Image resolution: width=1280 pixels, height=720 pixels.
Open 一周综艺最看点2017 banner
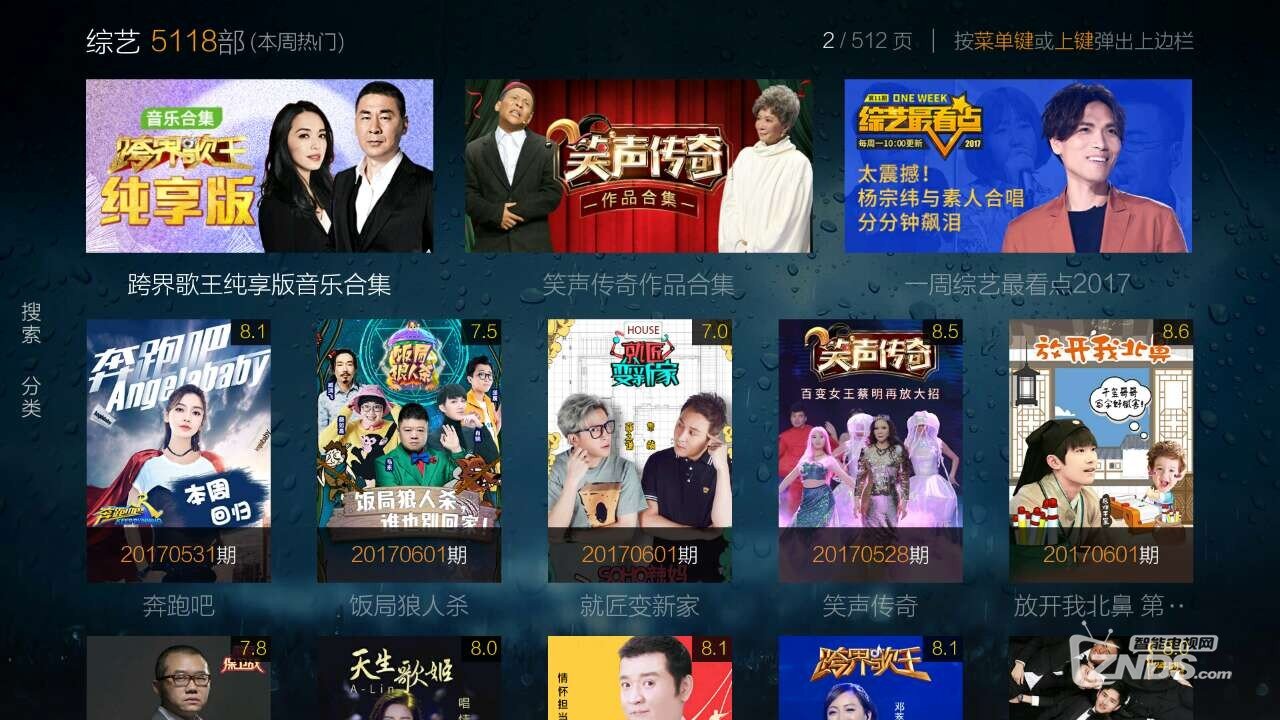click(1018, 166)
